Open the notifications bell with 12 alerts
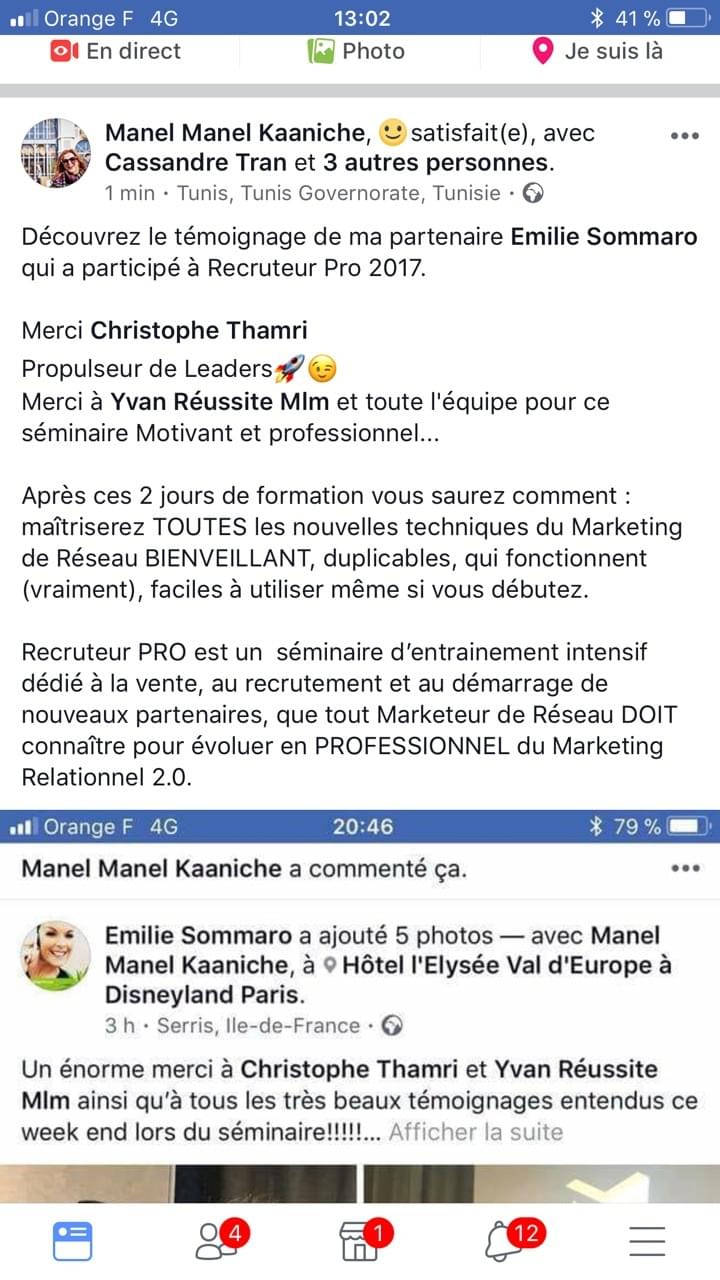 504,1241
